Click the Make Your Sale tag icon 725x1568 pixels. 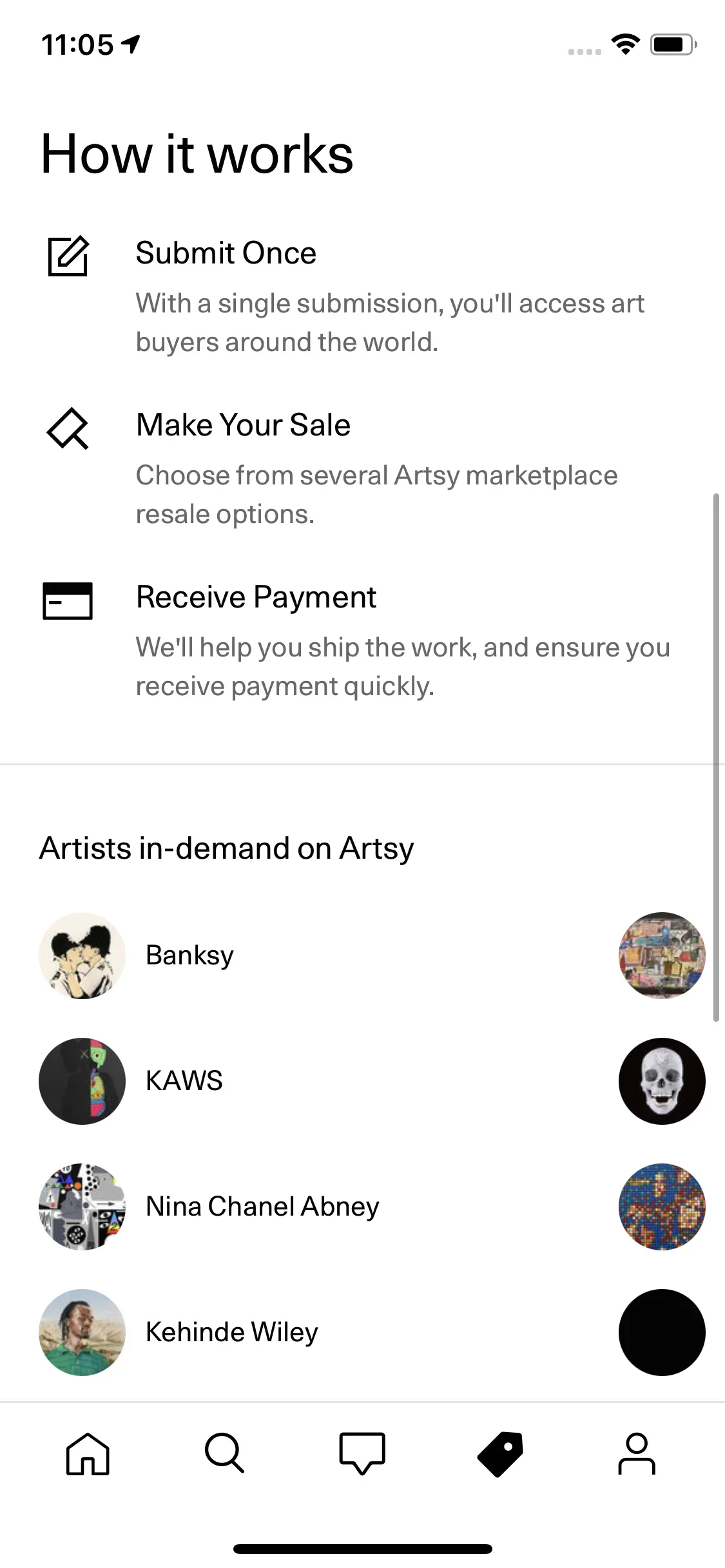pyautogui.click(x=68, y=430)
